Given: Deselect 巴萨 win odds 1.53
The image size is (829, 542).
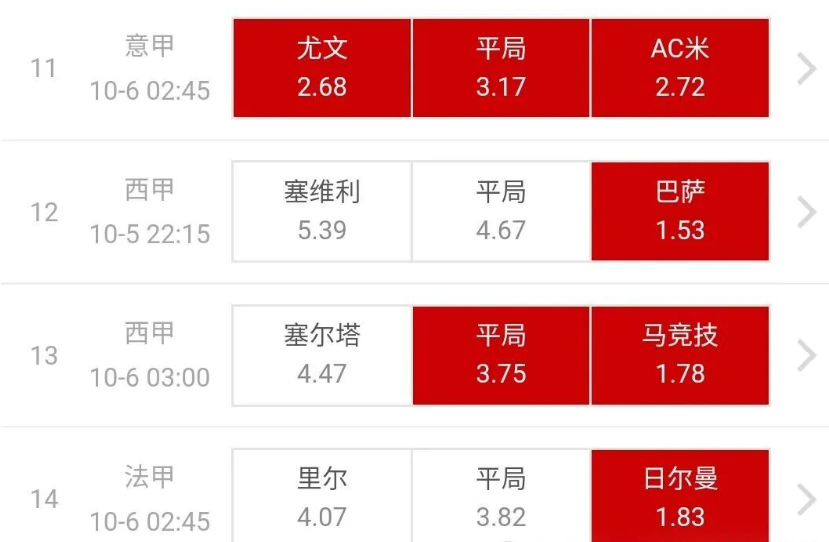Looking at the screenshot, I should 680,211.
